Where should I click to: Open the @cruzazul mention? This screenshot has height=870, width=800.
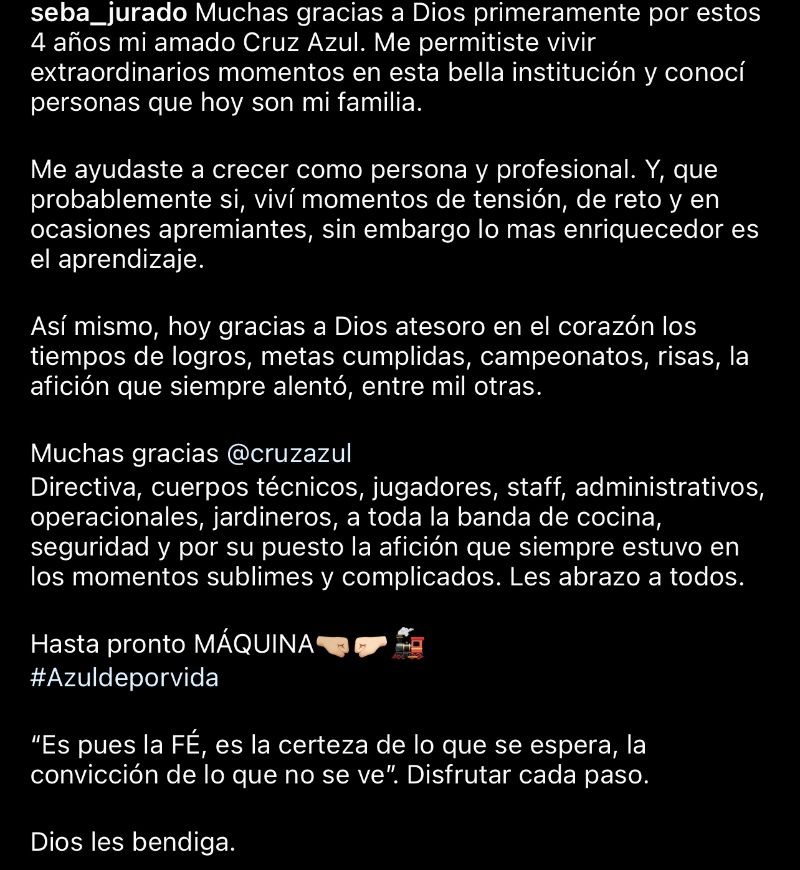click(x=290, y=453)
